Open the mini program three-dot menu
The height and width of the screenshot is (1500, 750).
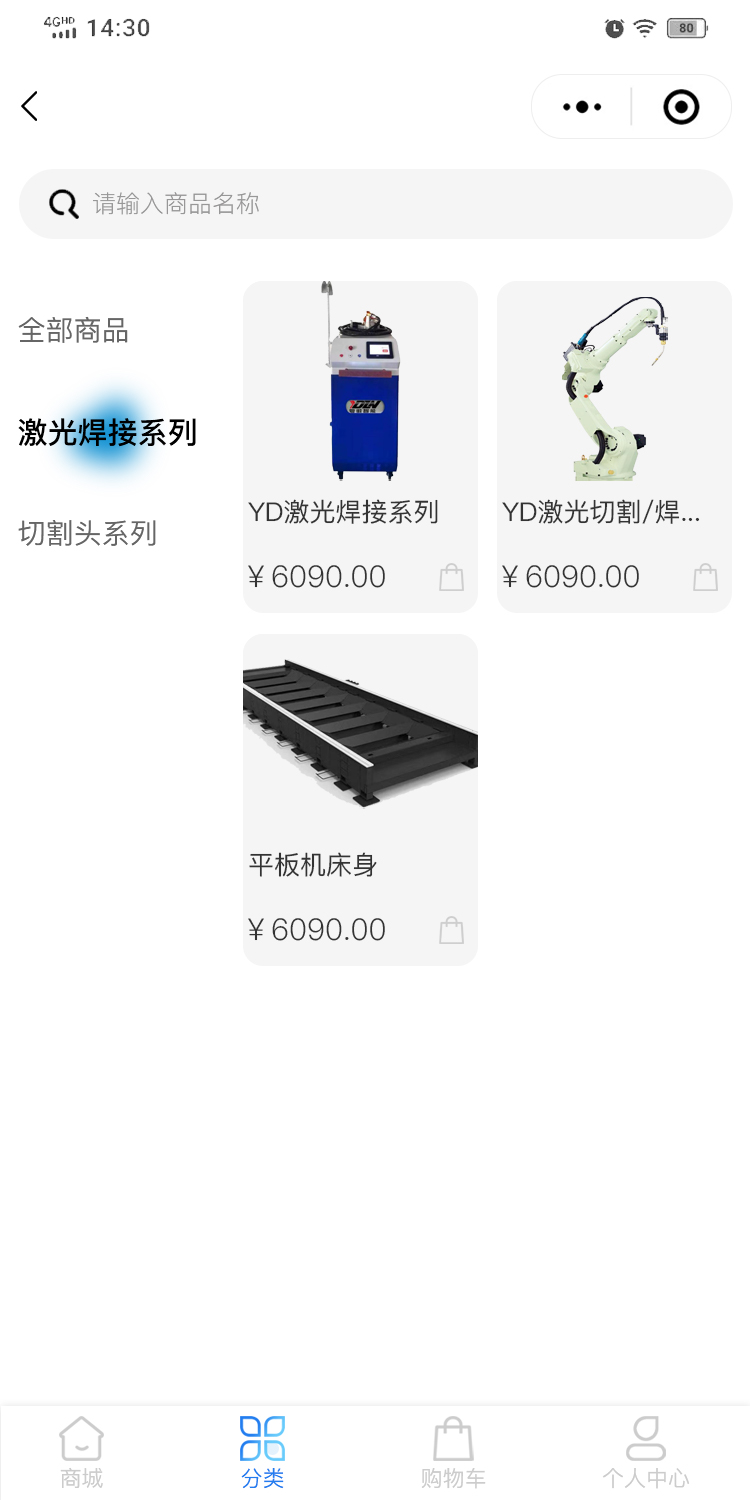(582, 107)
